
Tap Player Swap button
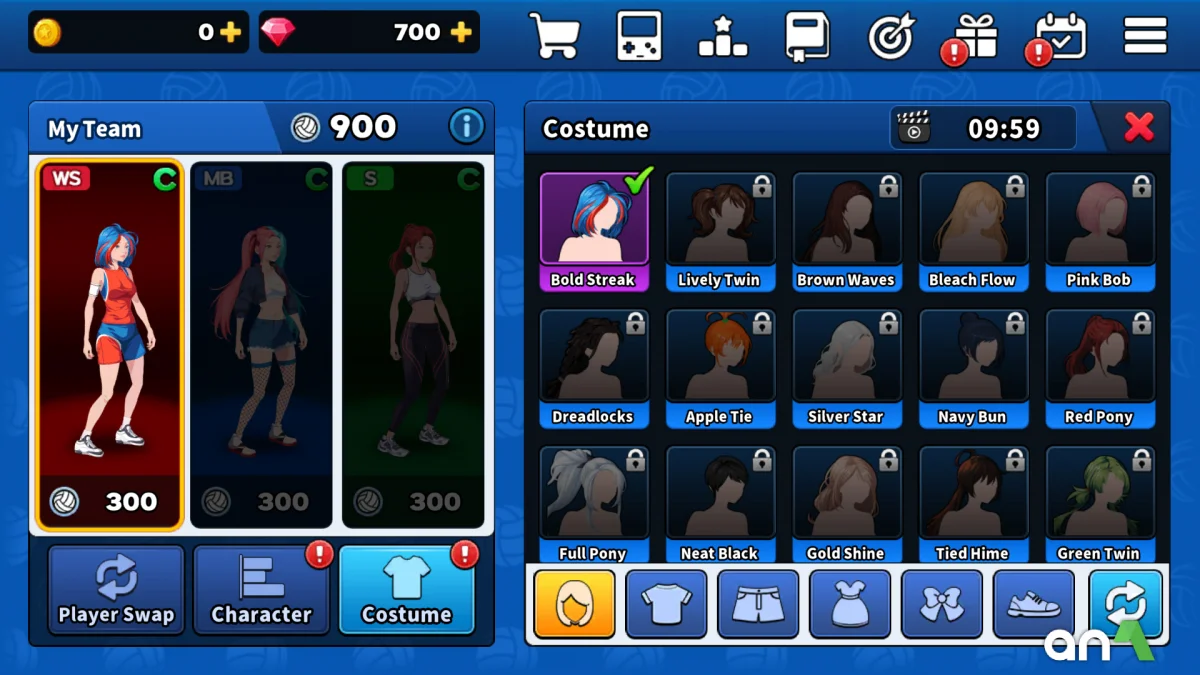116,590
